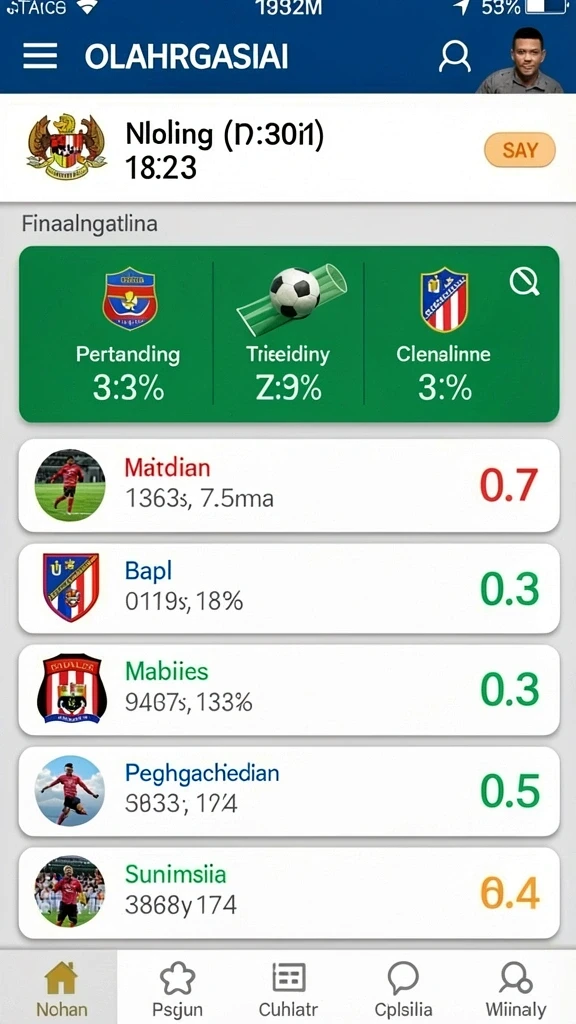The width and height of the screenshot is (576, 1024).
Task: Switch to the Wiinaly tab
Action: [x=516, y=988]
